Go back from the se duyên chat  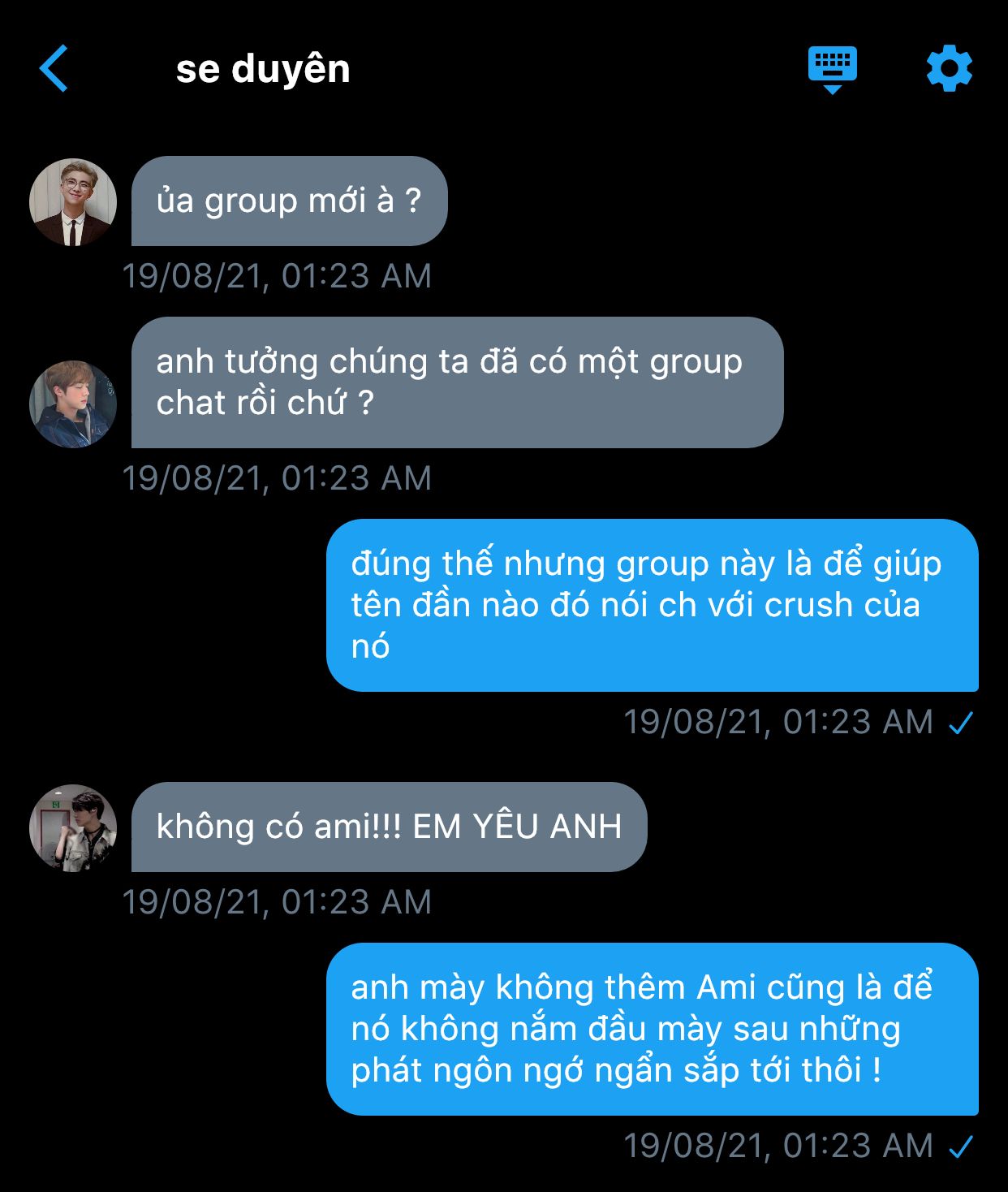(x=54, y=69)
